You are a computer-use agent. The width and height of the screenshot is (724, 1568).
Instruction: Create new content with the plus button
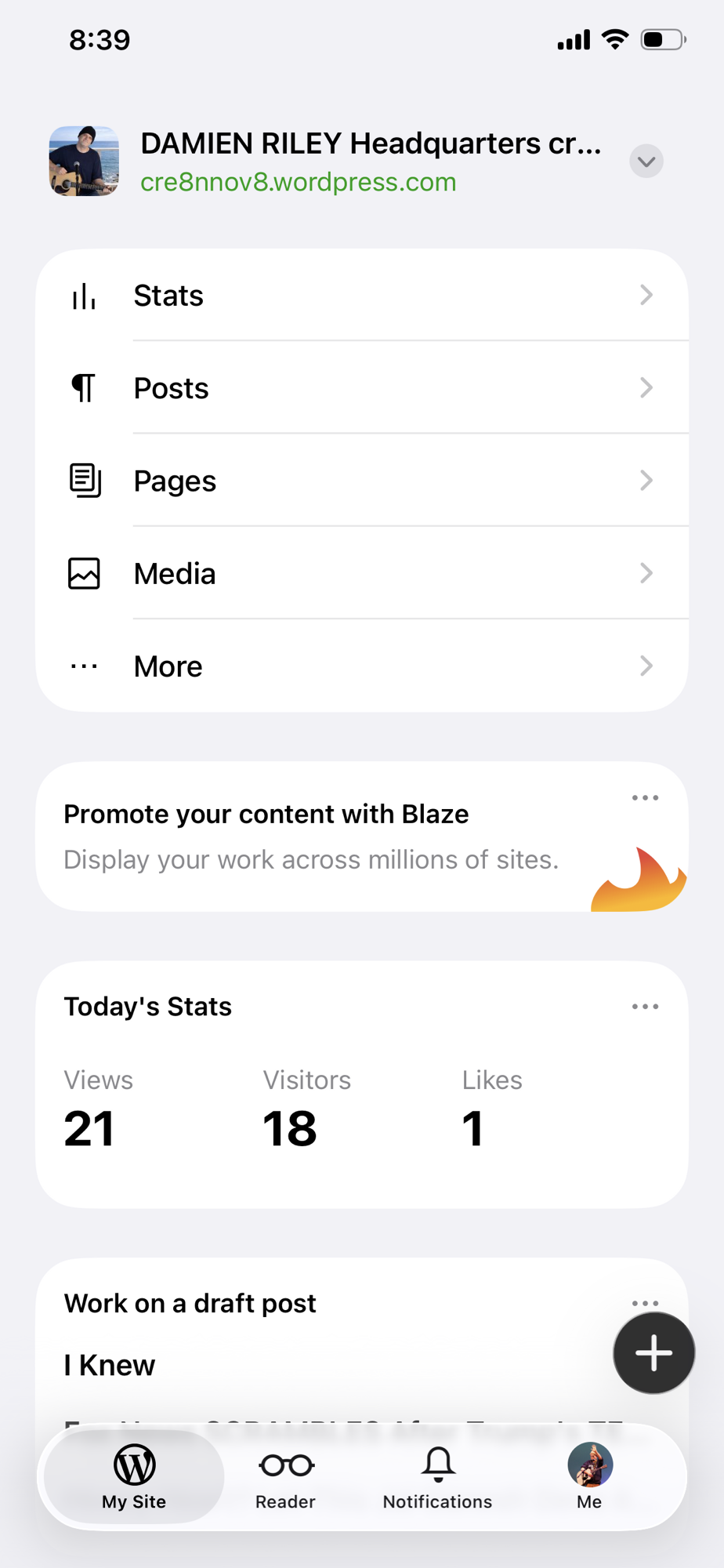[x=653, y=1353]
